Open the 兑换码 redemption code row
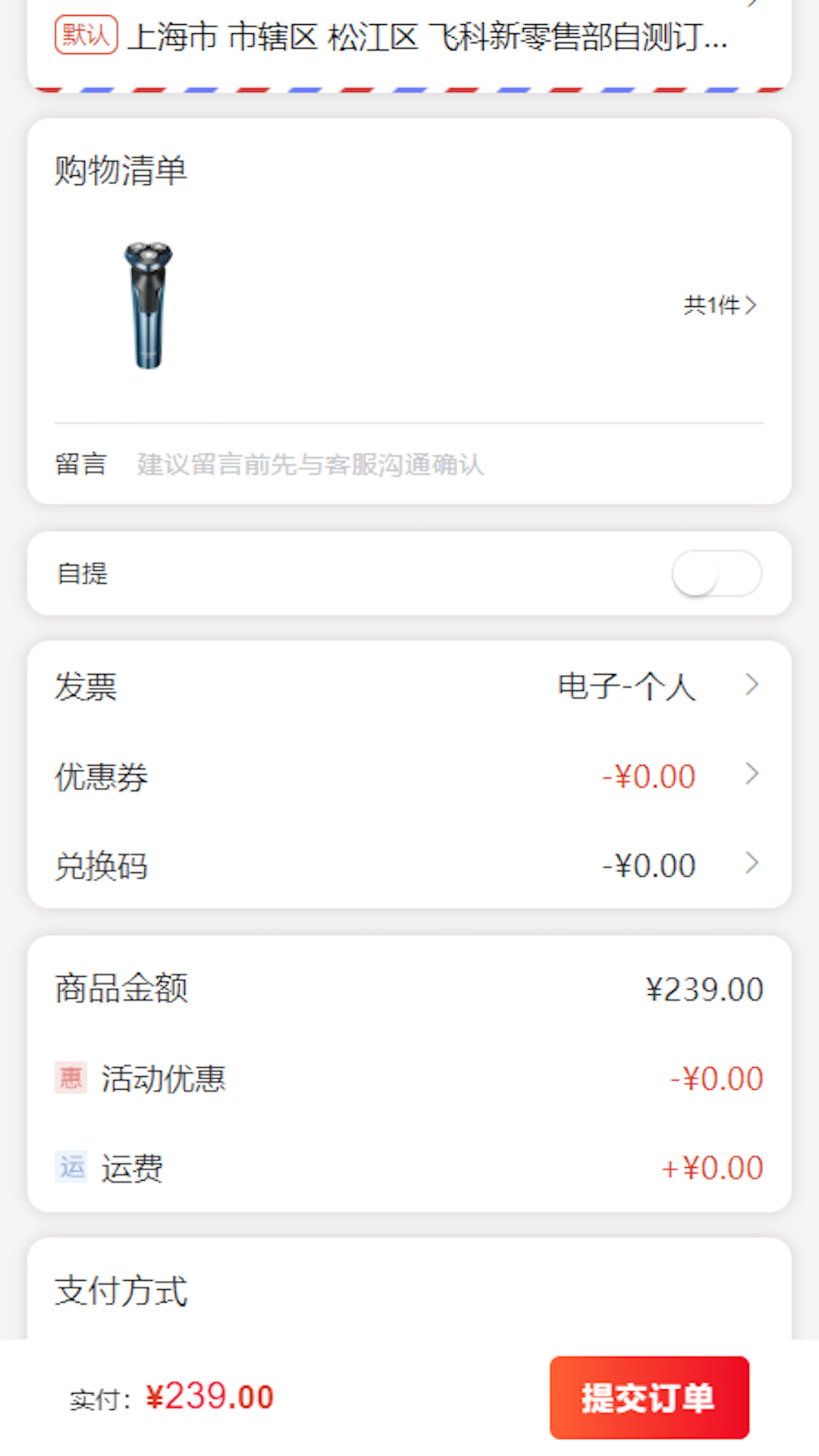This screenshot has height=1456, width=819. 409,865
